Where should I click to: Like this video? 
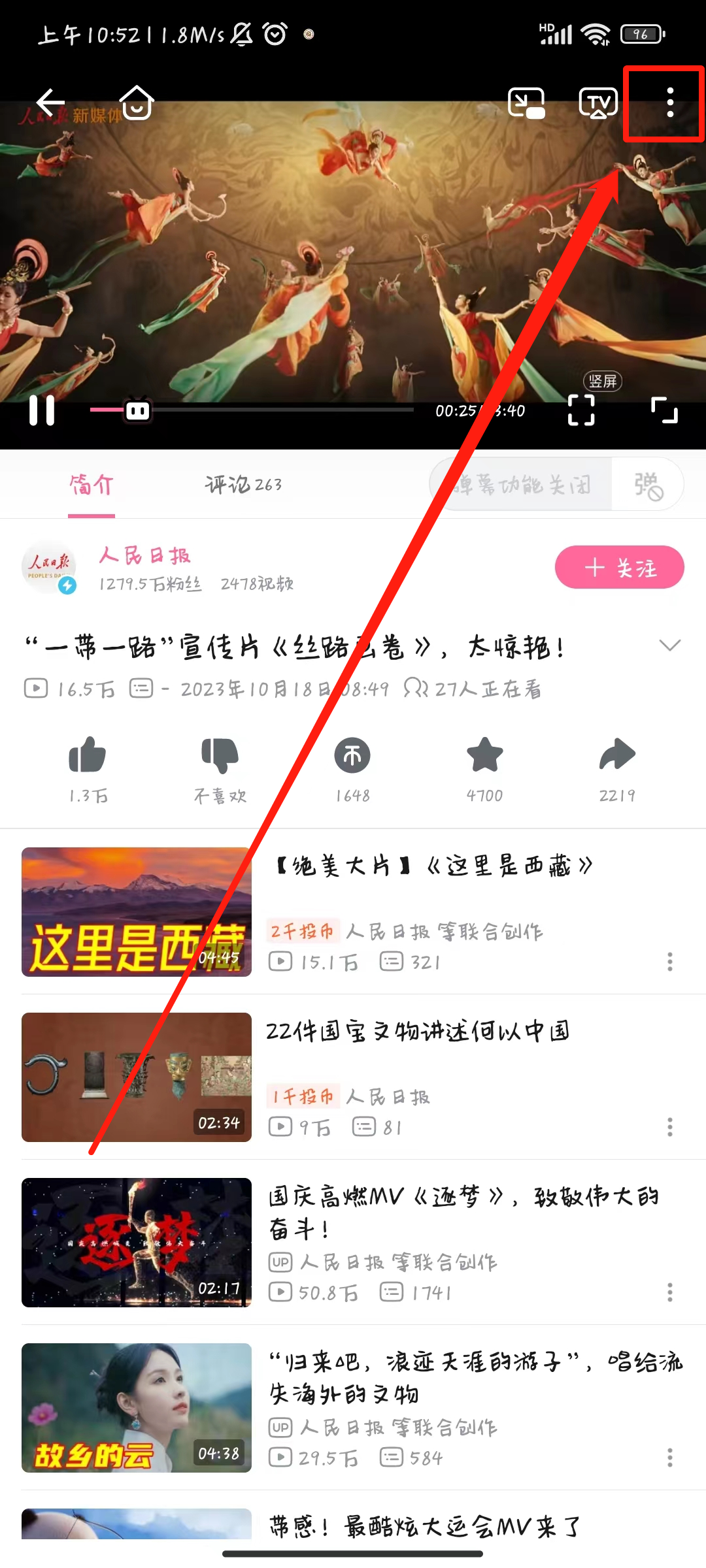tap(88, 755)
